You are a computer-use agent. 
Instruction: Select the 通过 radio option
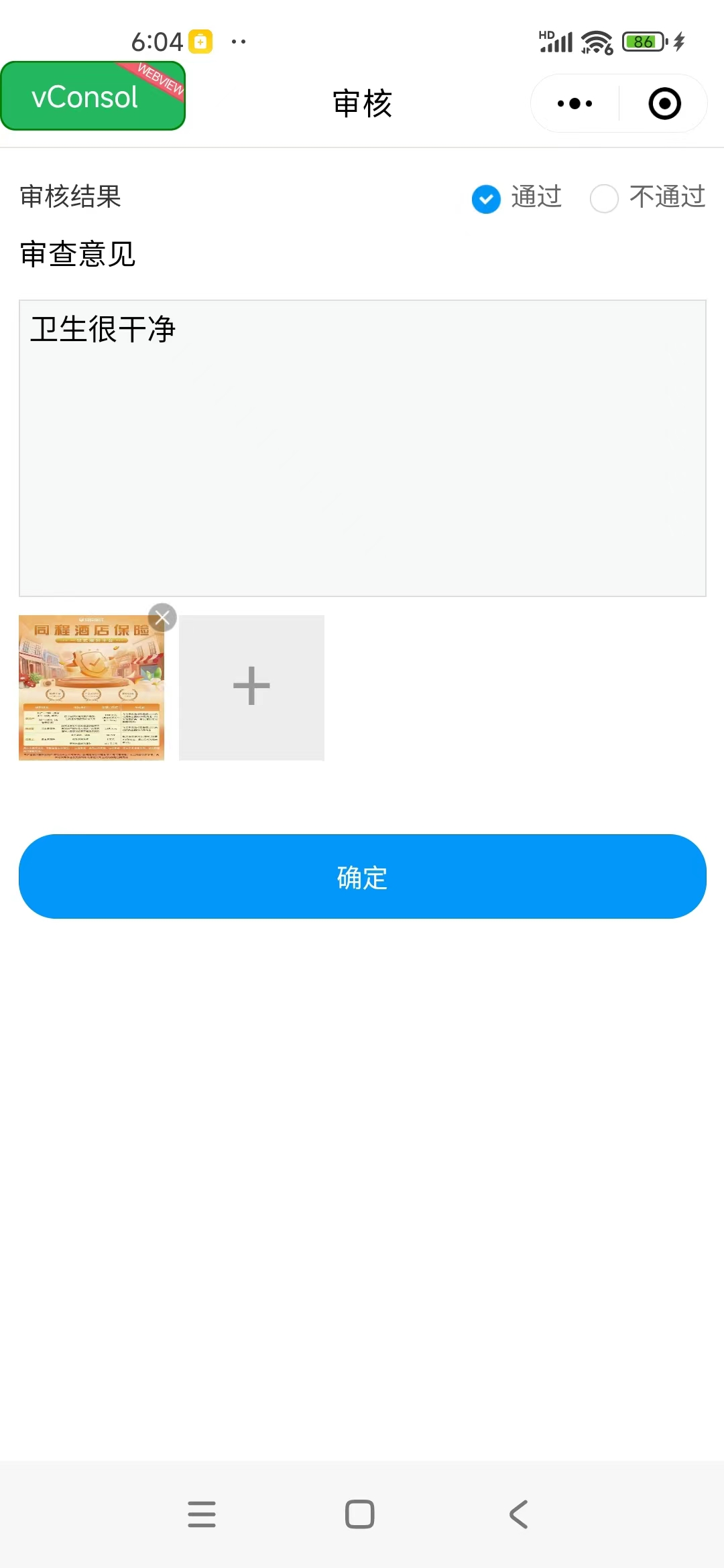point(517,198)
